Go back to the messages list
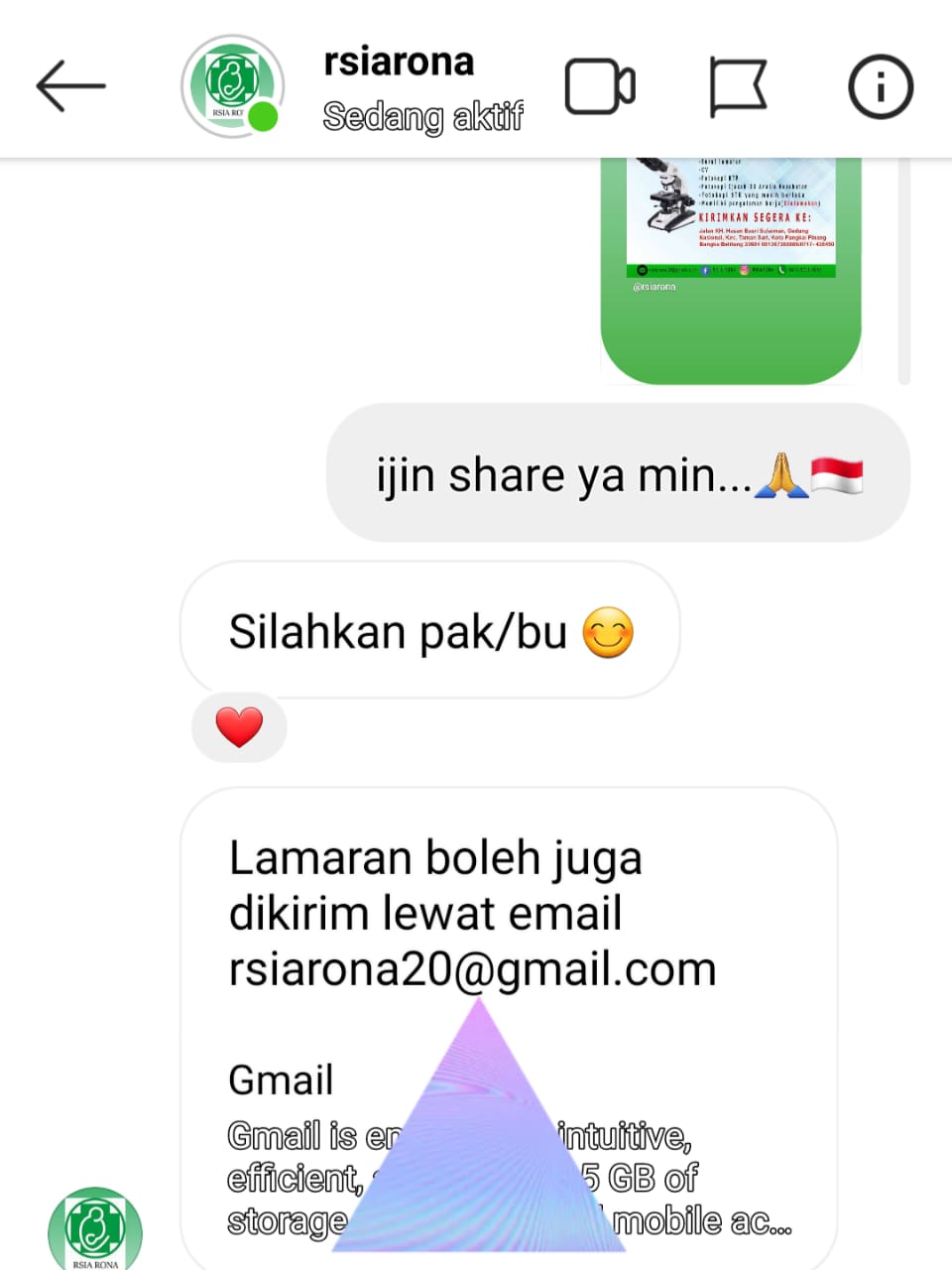 pos(70,87)
